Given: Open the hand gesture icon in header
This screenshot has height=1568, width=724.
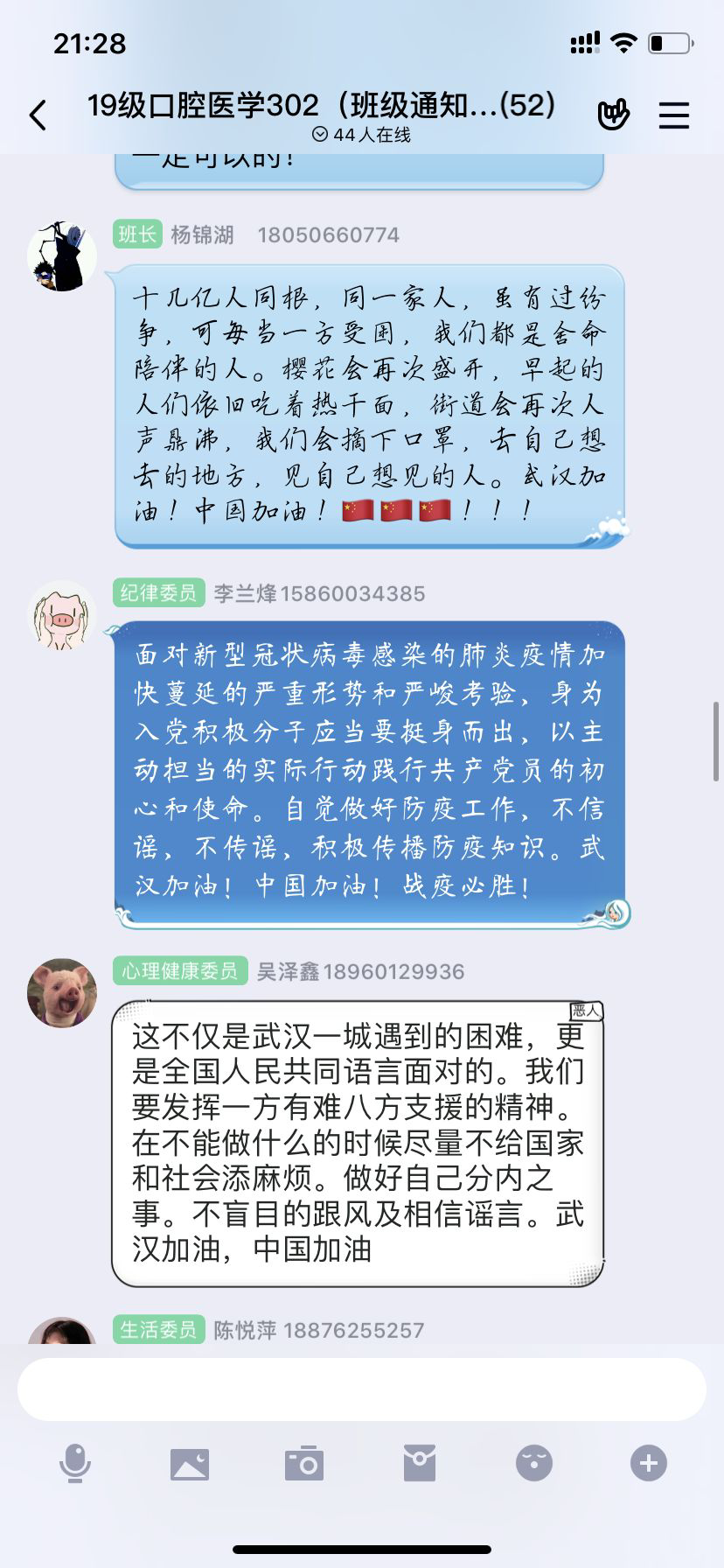Looking at the screenshot, I should pyautogui.click(x=613, y=115).
